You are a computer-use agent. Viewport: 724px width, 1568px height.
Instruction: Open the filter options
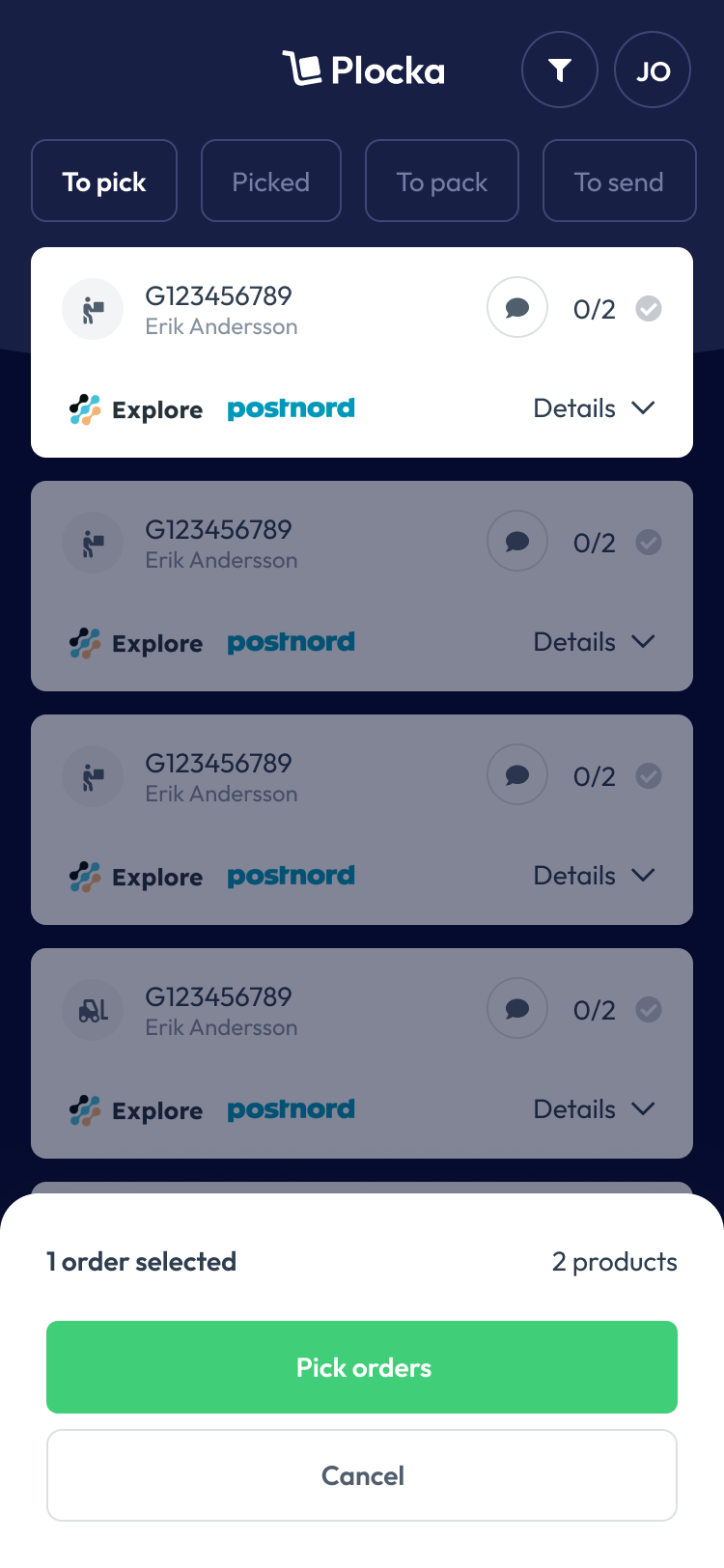point(559,70)
